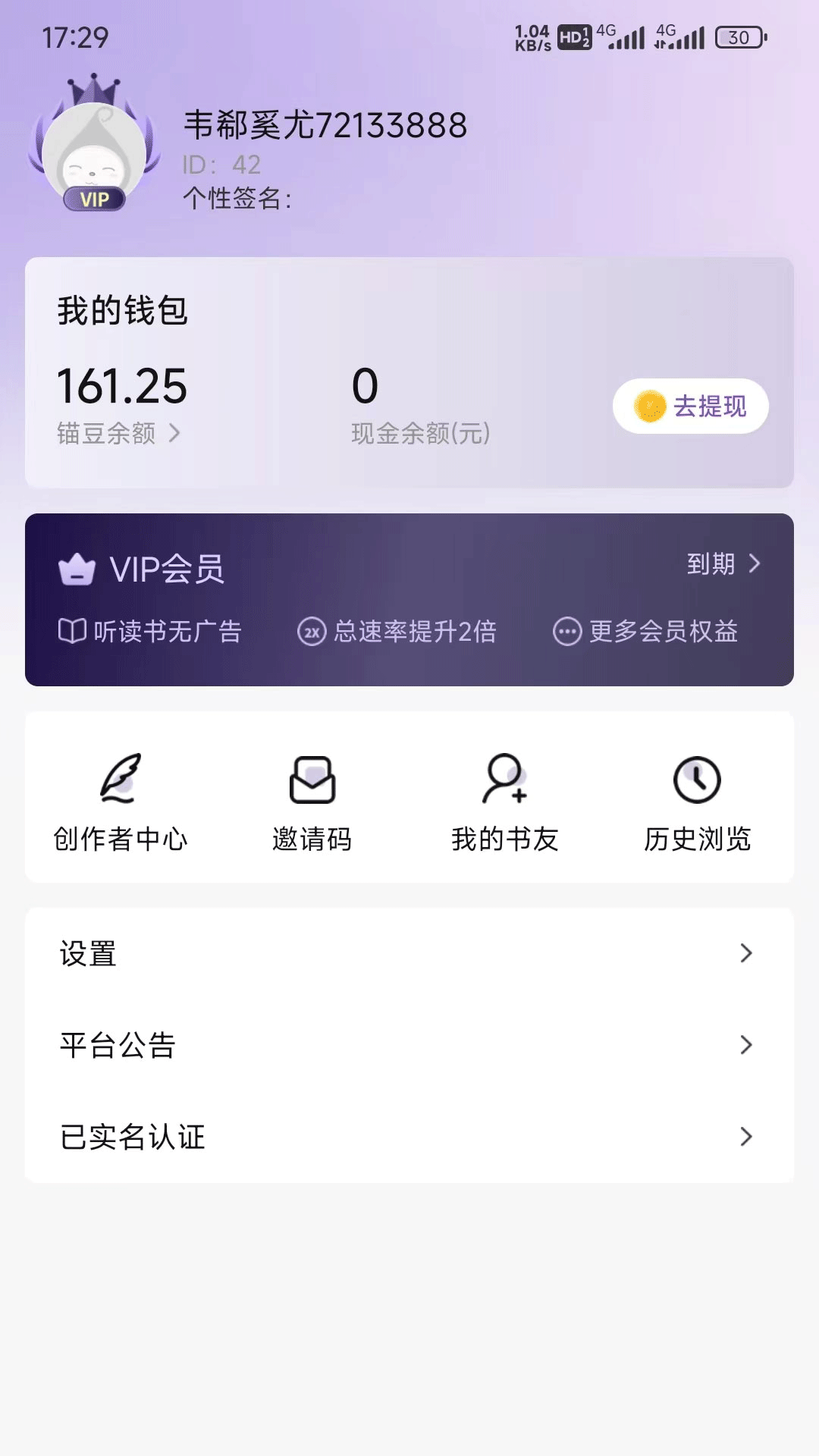Open the VIP会员 到期 link

point(722,564)
